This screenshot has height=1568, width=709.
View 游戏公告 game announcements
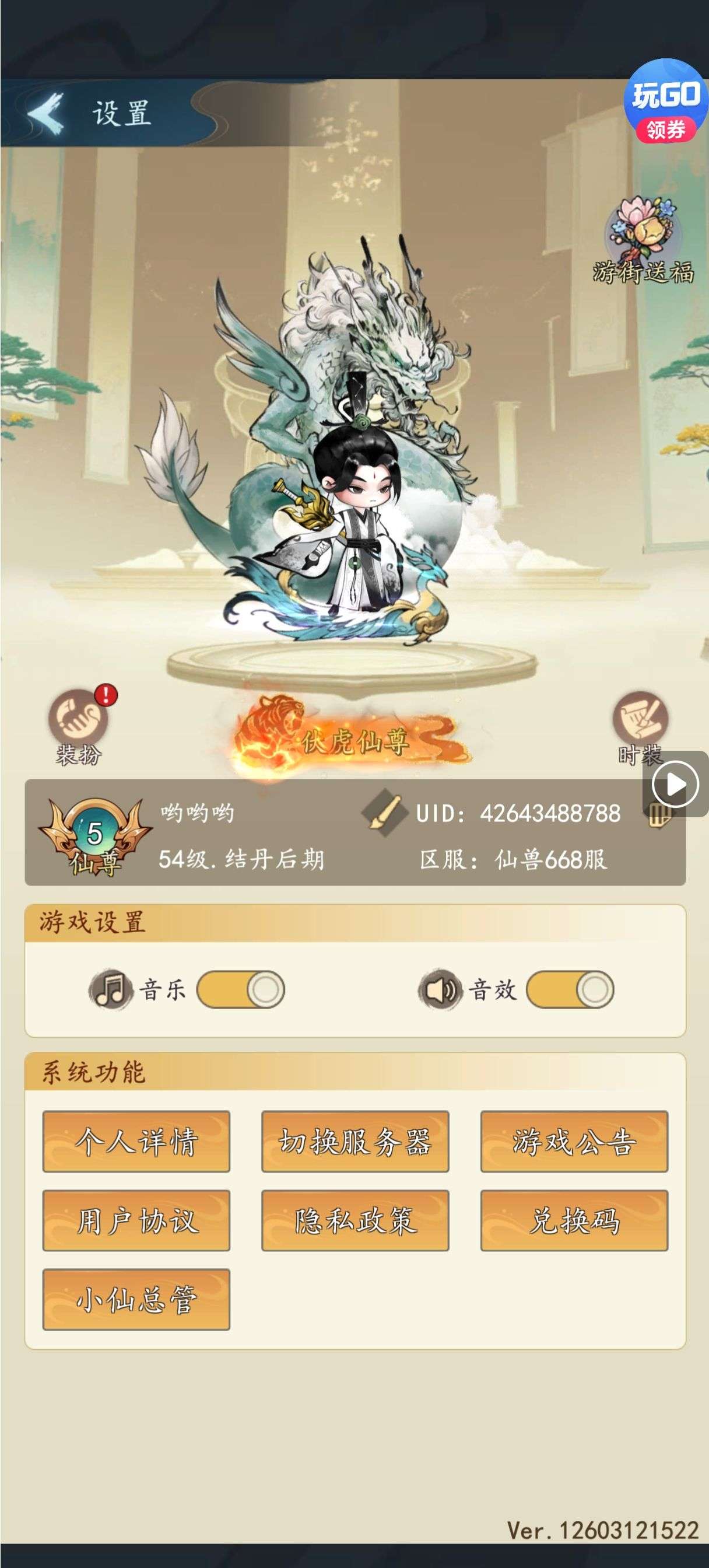point(574,1142)
